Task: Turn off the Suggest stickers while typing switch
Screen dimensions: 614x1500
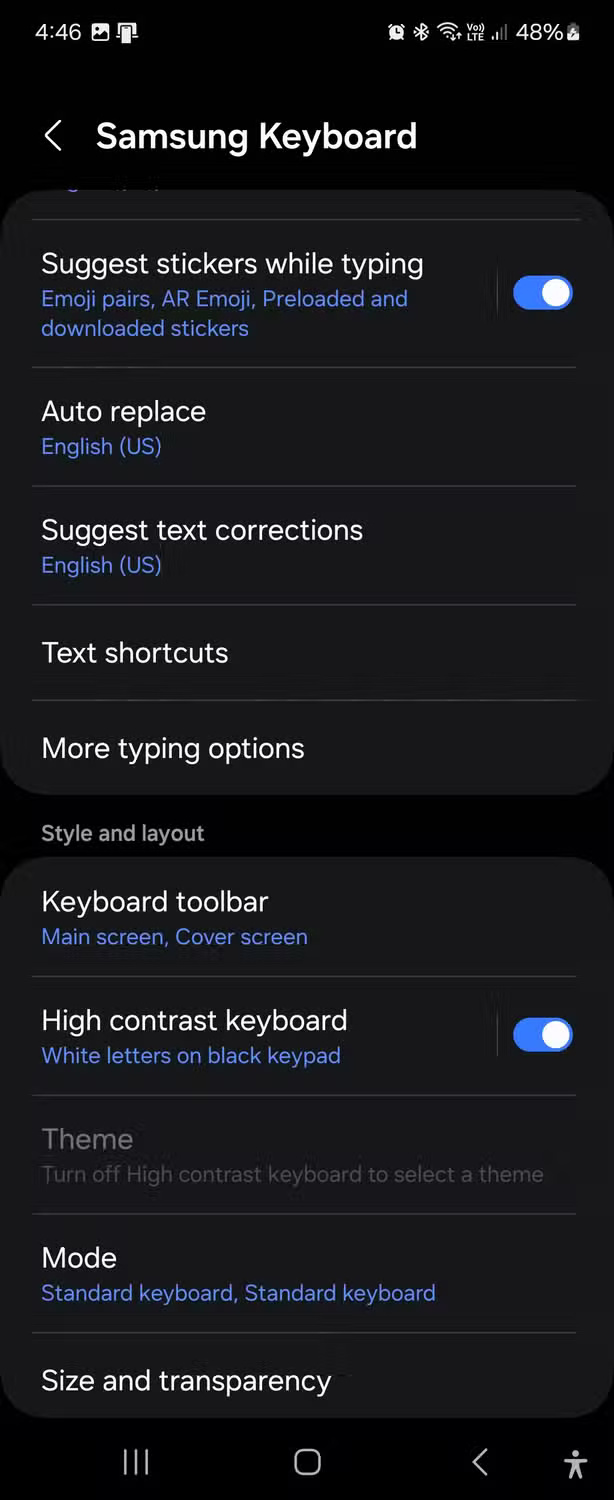Action: click(x=542, y=293)
